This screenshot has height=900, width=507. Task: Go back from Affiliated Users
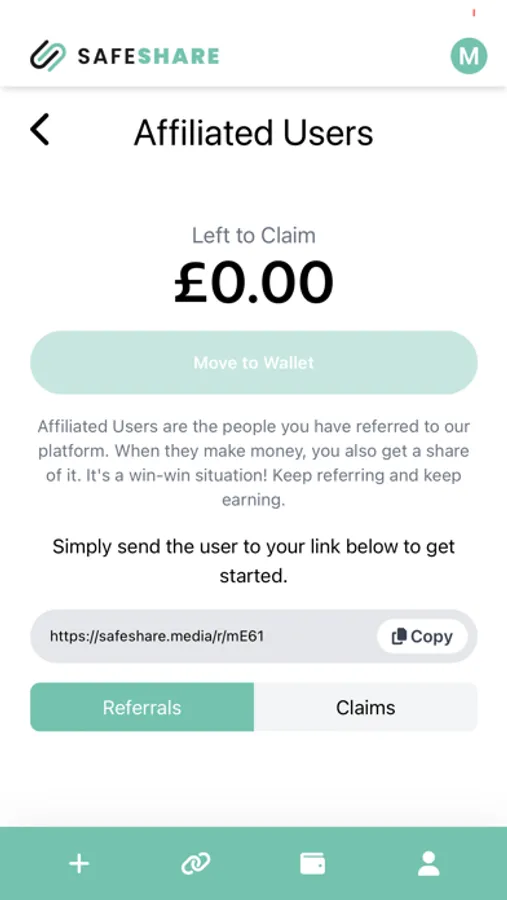40,129
